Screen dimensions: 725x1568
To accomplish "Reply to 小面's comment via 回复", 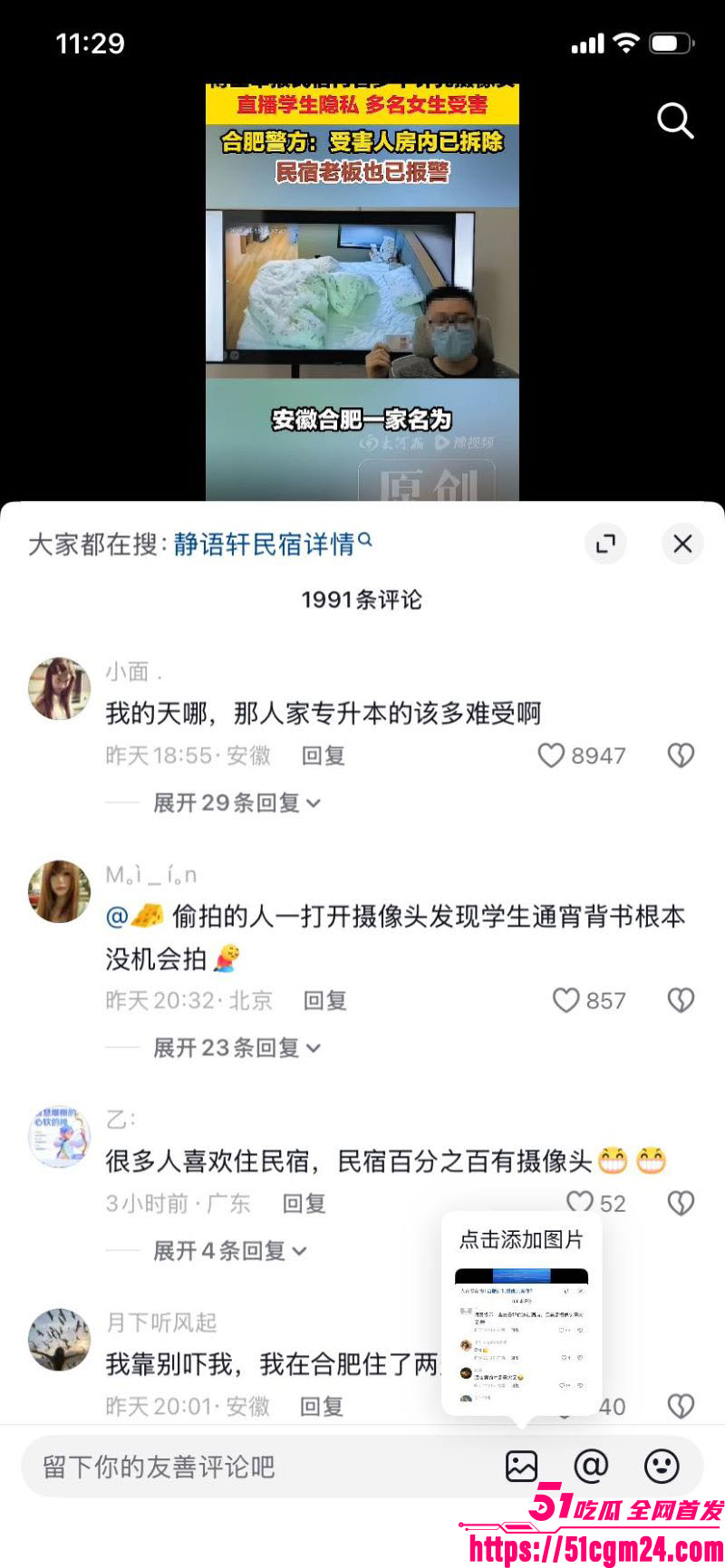I will [x=322, y=755].
